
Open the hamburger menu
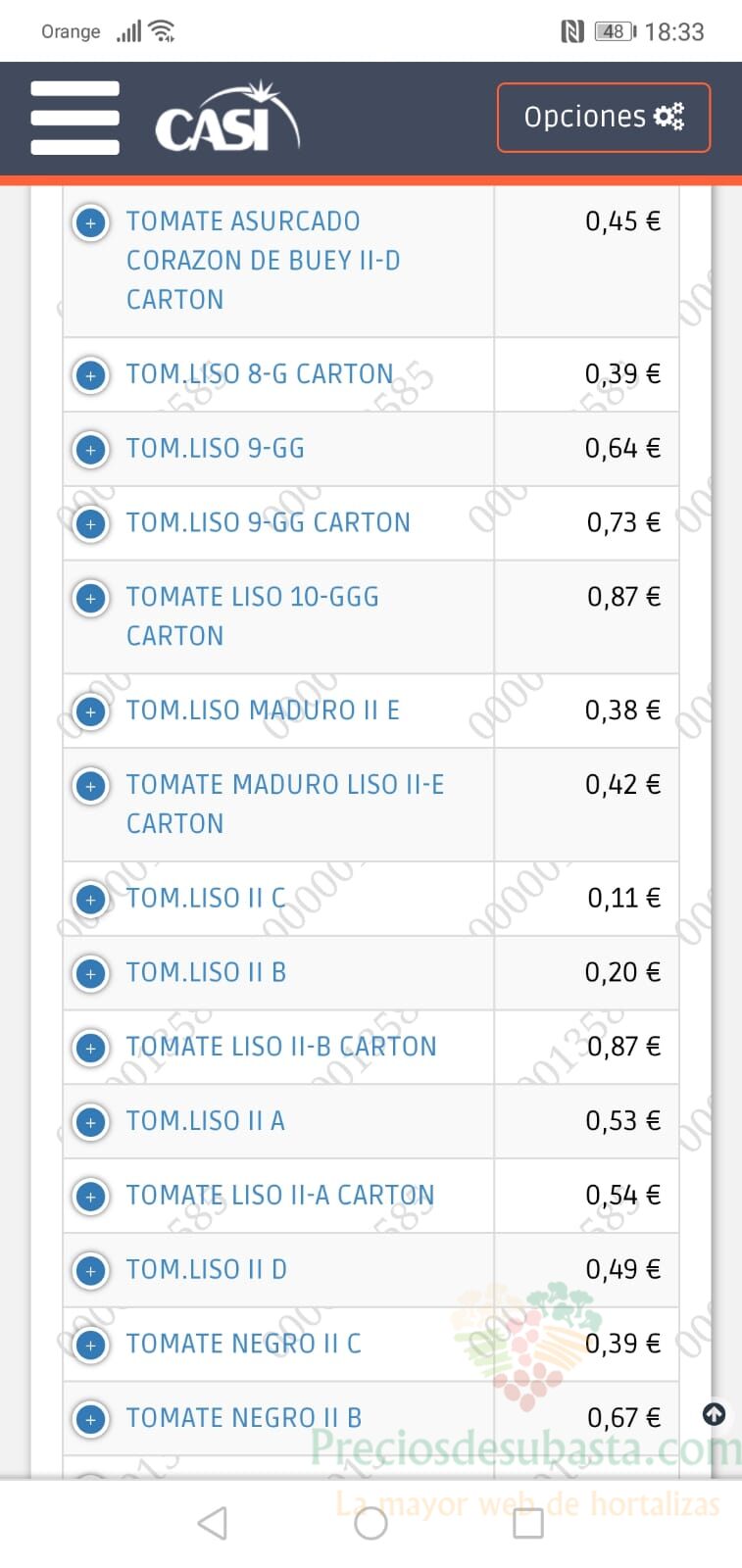click(x=75, y=118)
